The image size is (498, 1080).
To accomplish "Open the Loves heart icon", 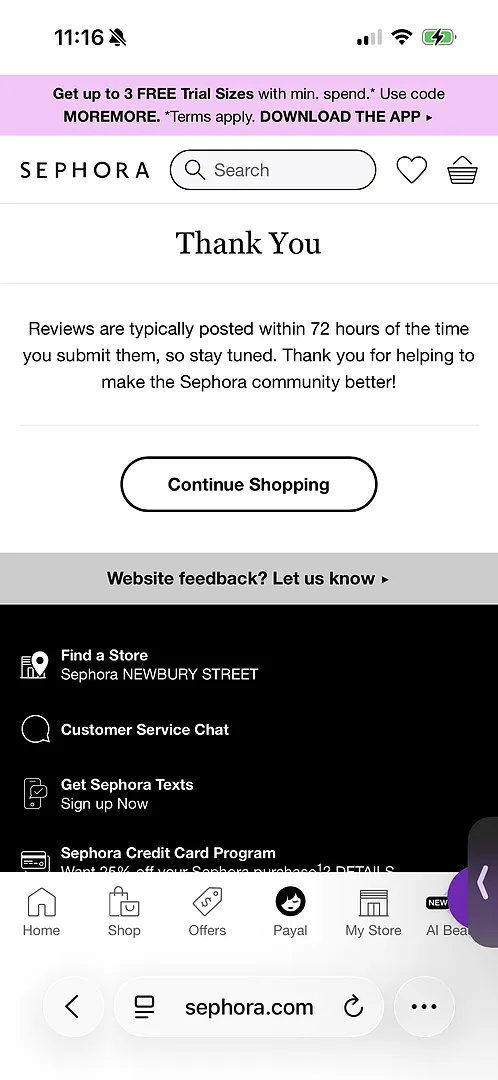I will coord(411,170).
